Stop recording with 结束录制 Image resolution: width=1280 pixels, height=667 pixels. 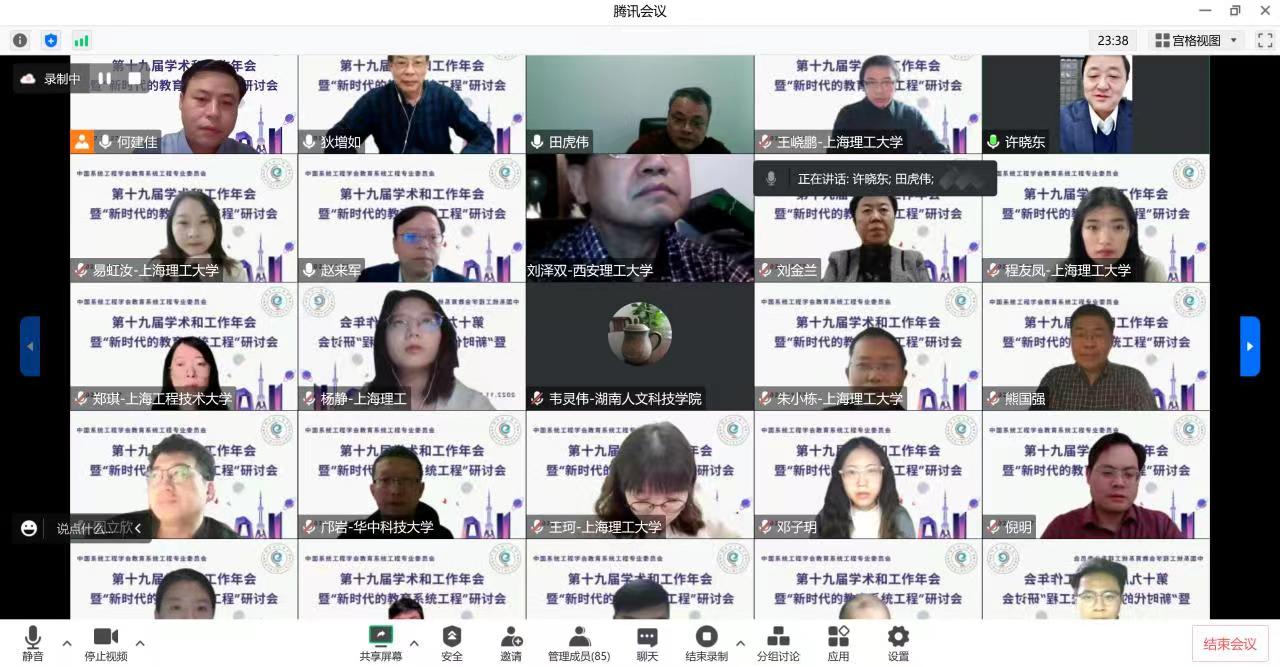tap(706, 643)
